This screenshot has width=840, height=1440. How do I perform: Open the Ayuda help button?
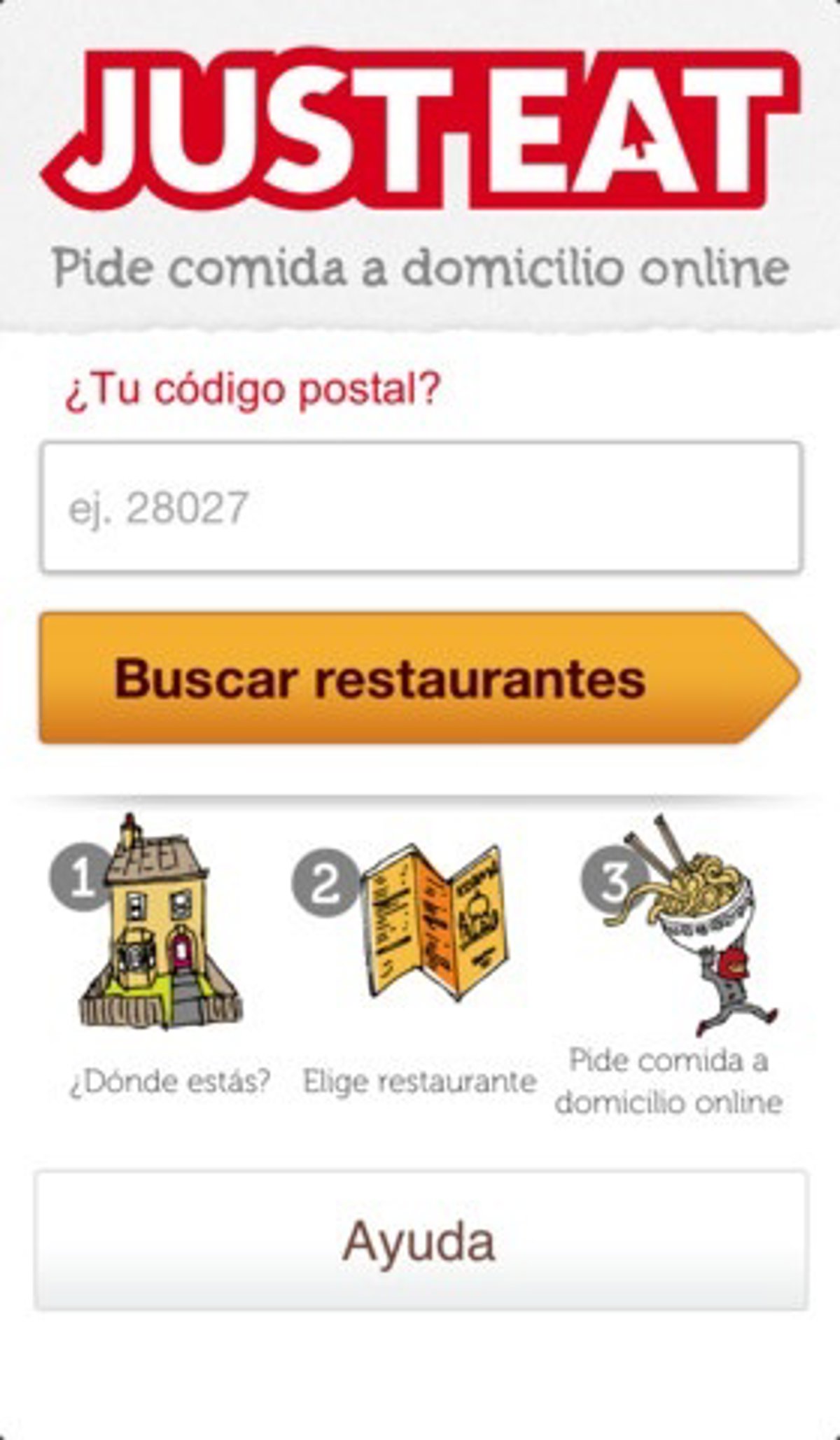[x=420, y=1240]
